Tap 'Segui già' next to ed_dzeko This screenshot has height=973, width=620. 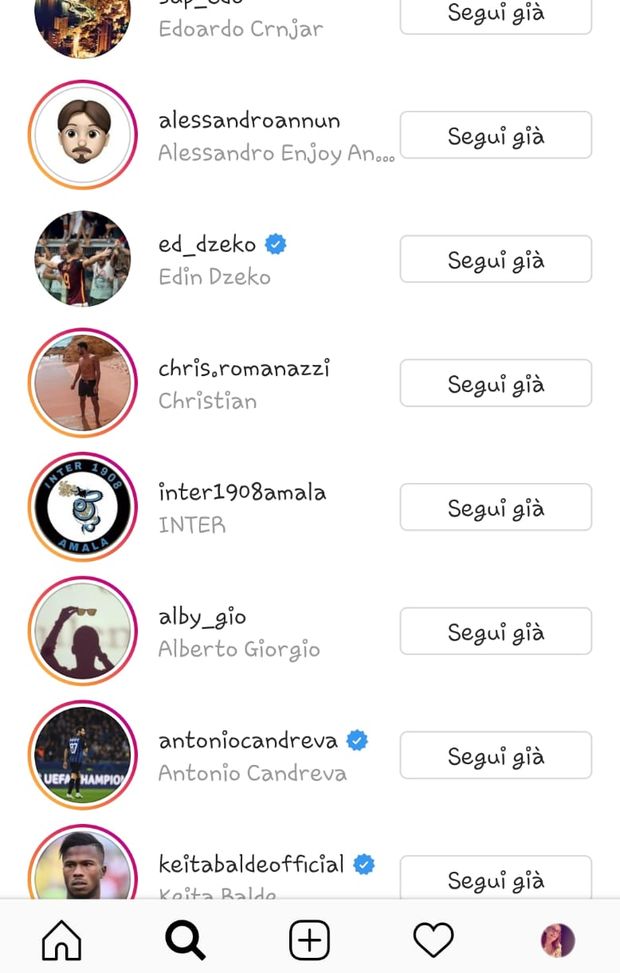click(x=495, y=259)
